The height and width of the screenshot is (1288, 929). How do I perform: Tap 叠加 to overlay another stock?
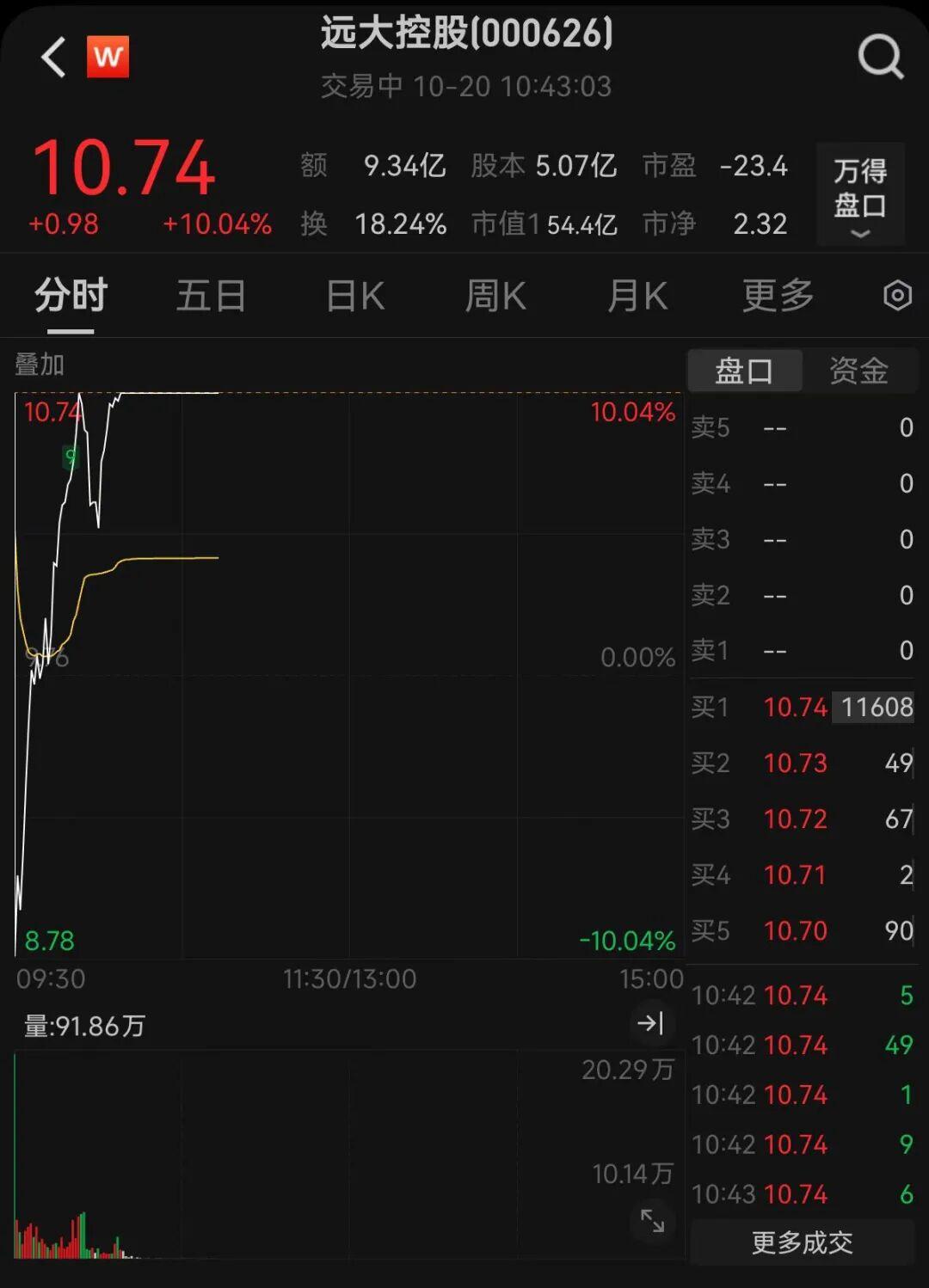pyautogui.click(x=40, y=365)
